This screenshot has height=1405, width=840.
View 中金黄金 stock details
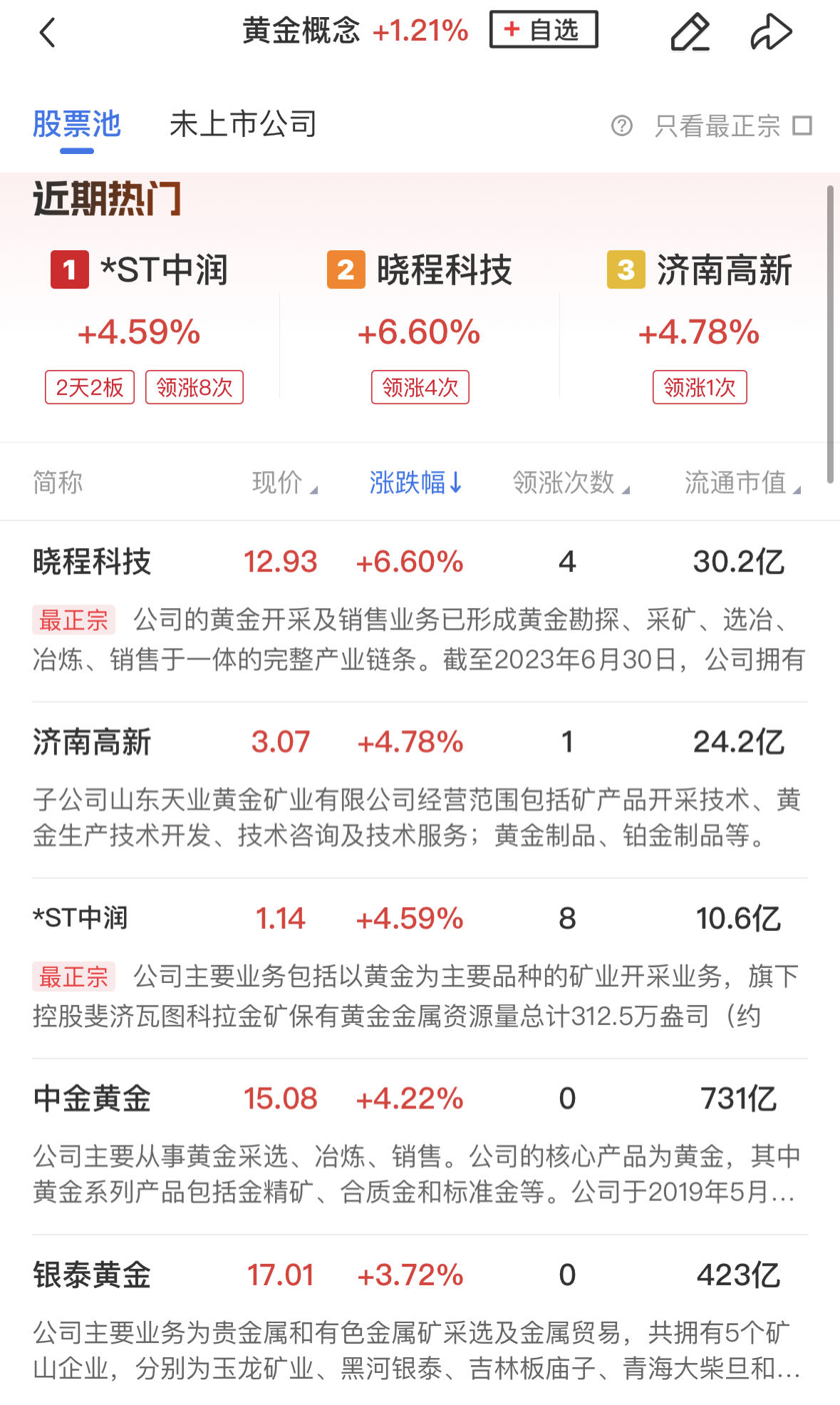tap(93, 1098)
